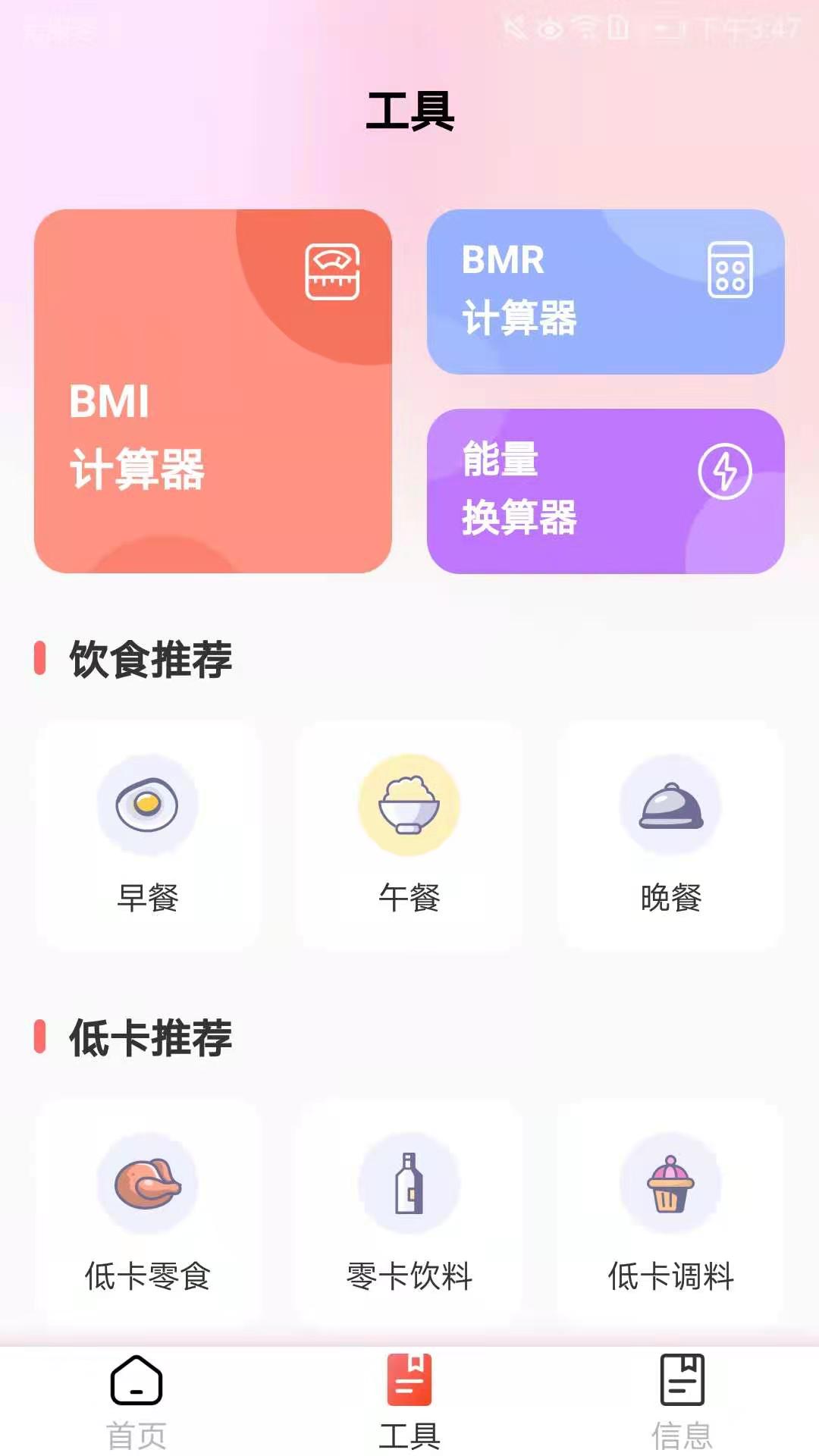Select the cloche icon for 晚餐
The height and width of the screenshot is (1456, 819).
(670, 805)
